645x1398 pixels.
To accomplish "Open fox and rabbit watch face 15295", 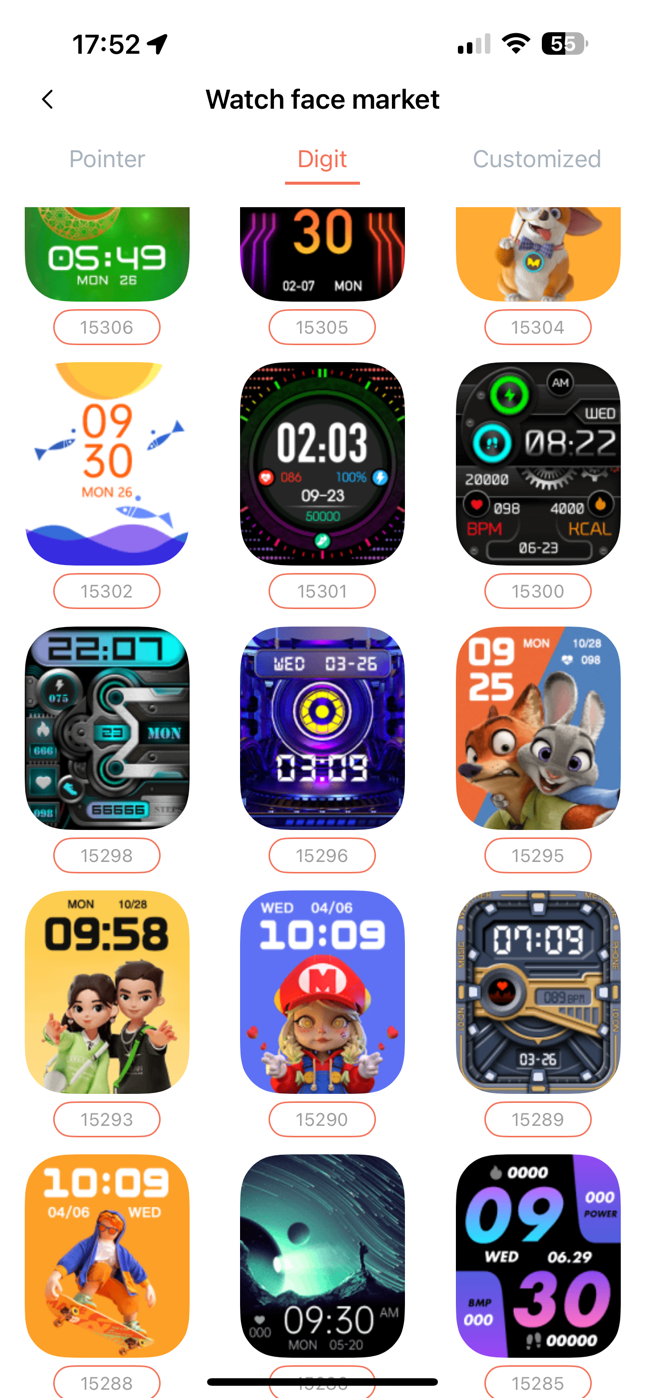I will point(538,728).
